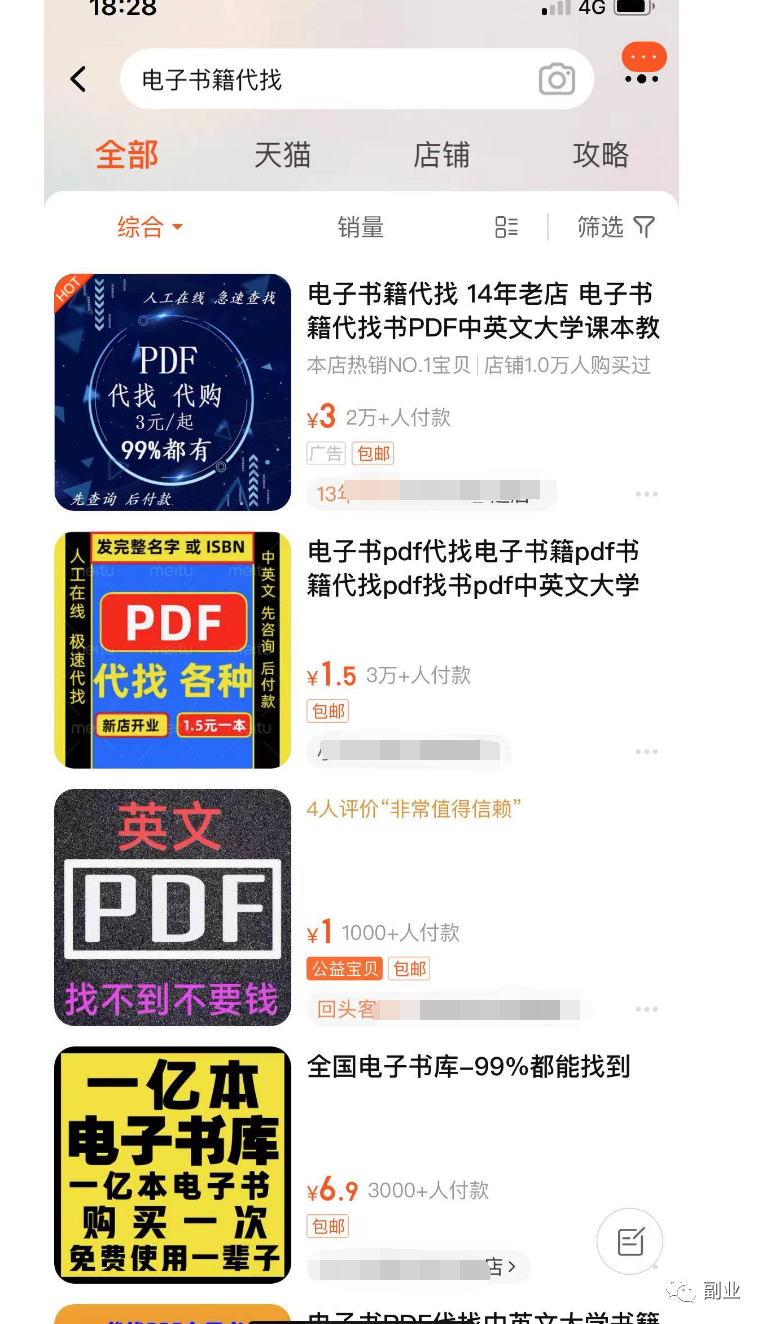The image size is (765, 1324).
Task: Go back using the arrow
Action: pyautogui.click(x=79, y=79)
